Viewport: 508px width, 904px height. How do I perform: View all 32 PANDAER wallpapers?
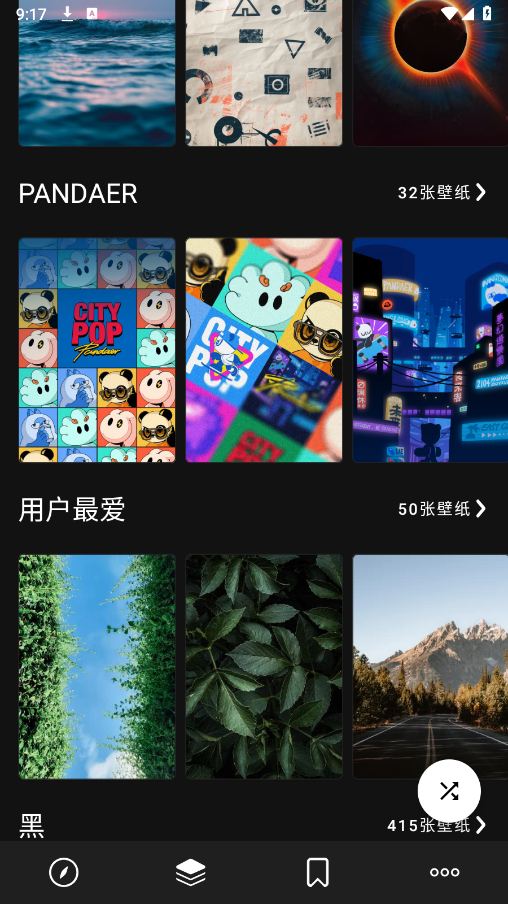(x=442, y=193)
